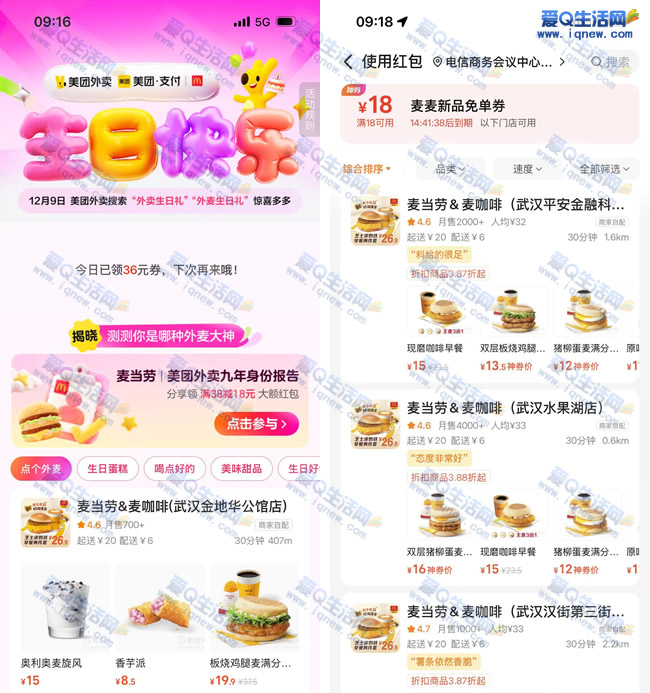Viewport: 650px width, 693px height.
Task: Open the 品类 filter dropdown
Action: [451, 169]
